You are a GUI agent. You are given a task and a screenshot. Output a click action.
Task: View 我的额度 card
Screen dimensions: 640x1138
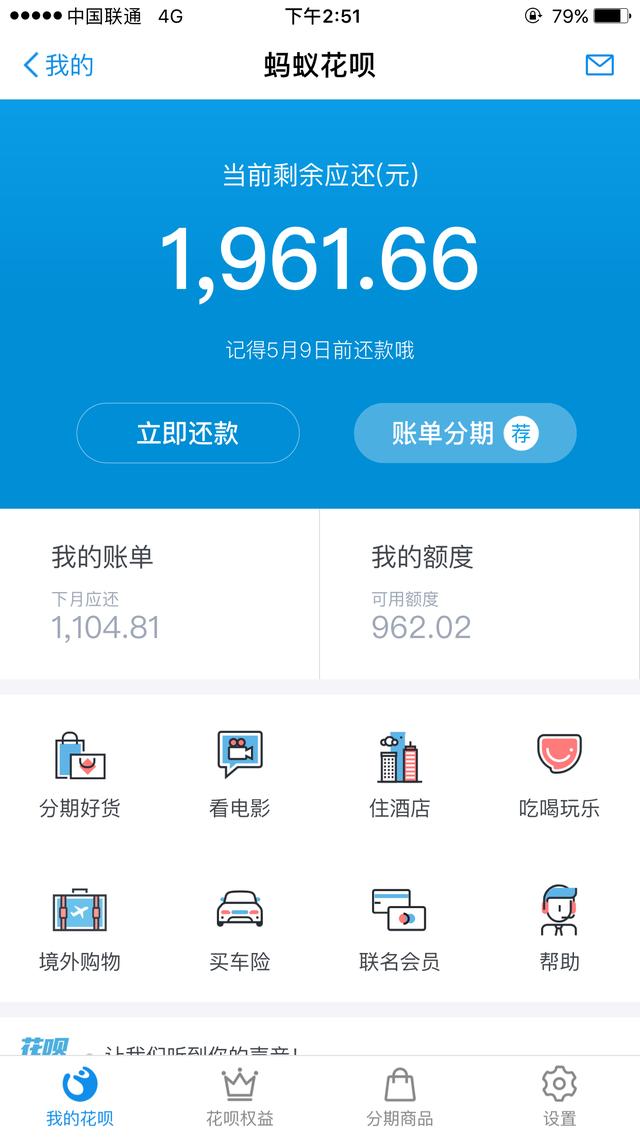(x=480, y=594)
